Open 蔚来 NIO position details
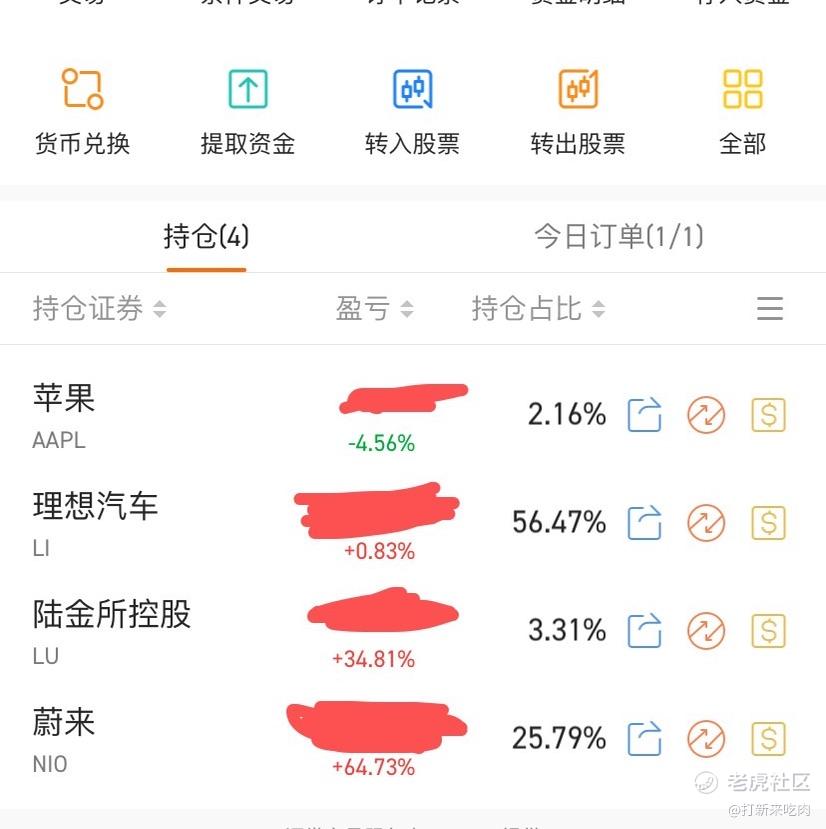This screenshot has width=826, height=829. 64,738
